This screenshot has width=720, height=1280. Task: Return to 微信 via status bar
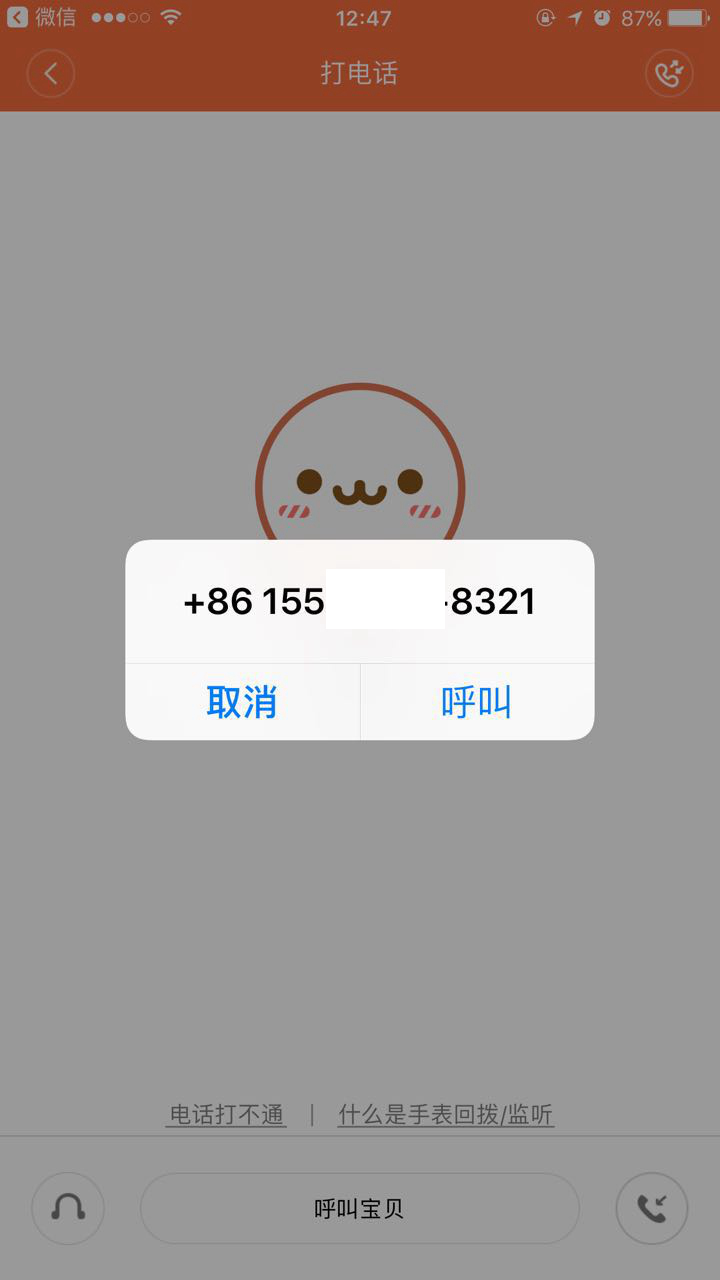pos(42,18)
